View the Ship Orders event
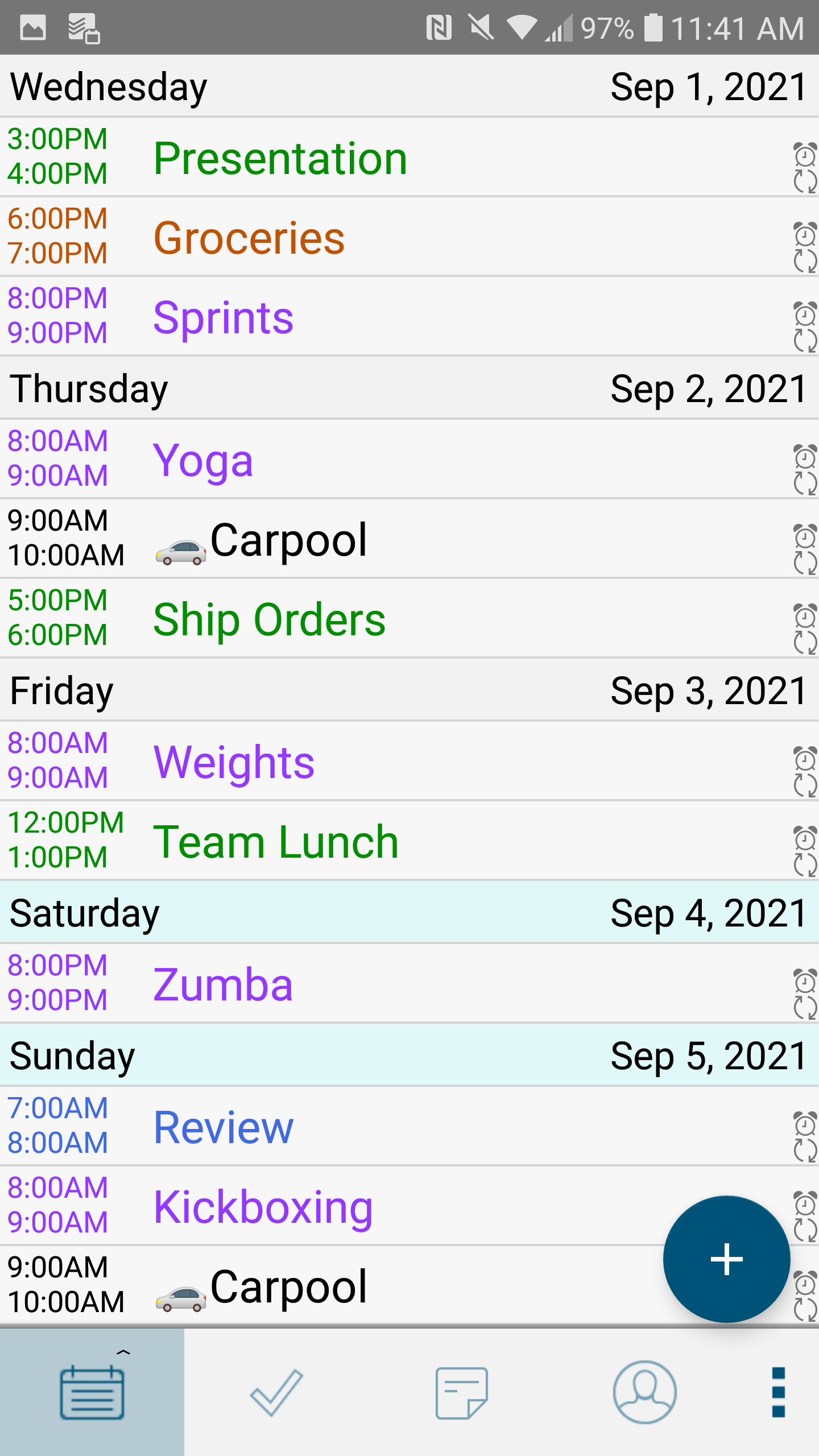This screenshot has width=819, height=1456. (270, 619)
